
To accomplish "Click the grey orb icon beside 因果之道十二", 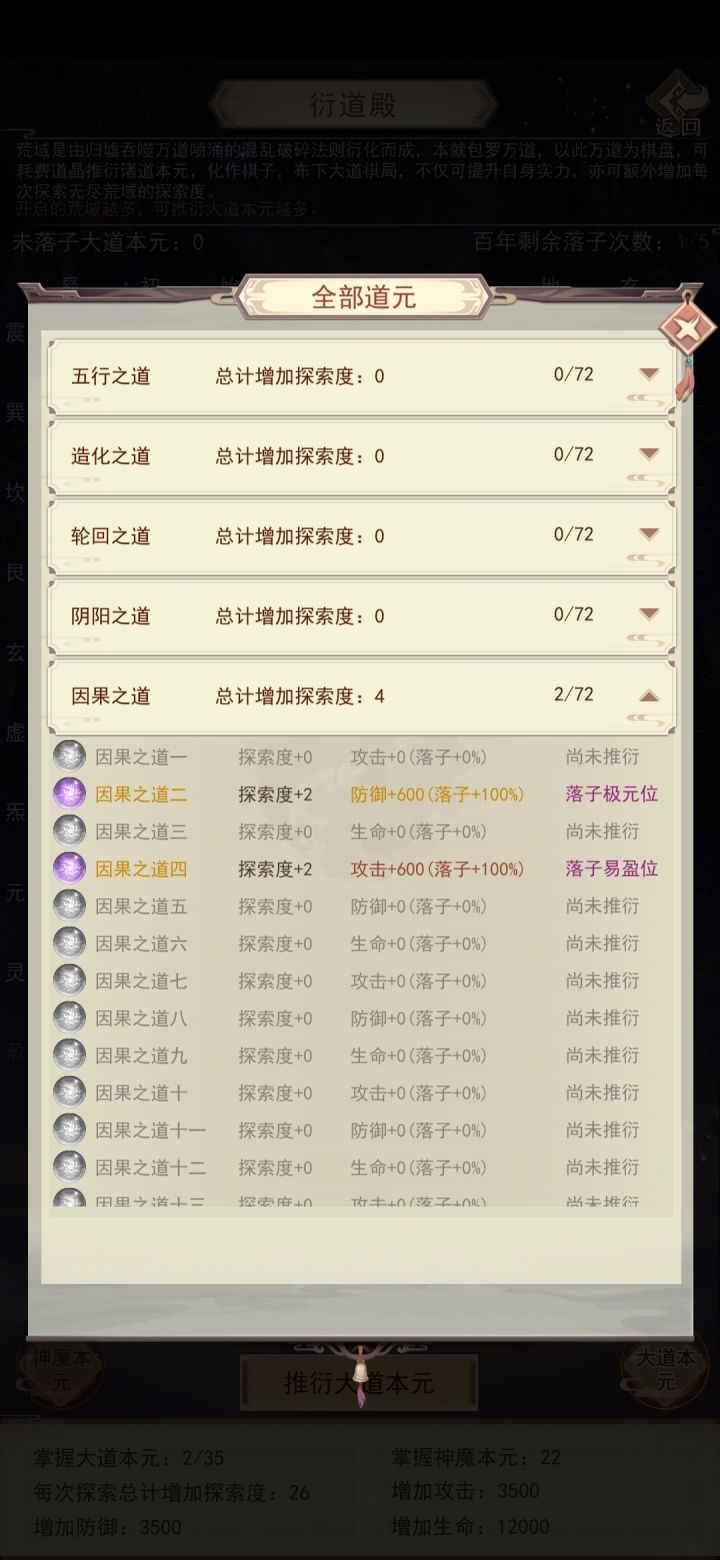I will tap(70, 1167).
